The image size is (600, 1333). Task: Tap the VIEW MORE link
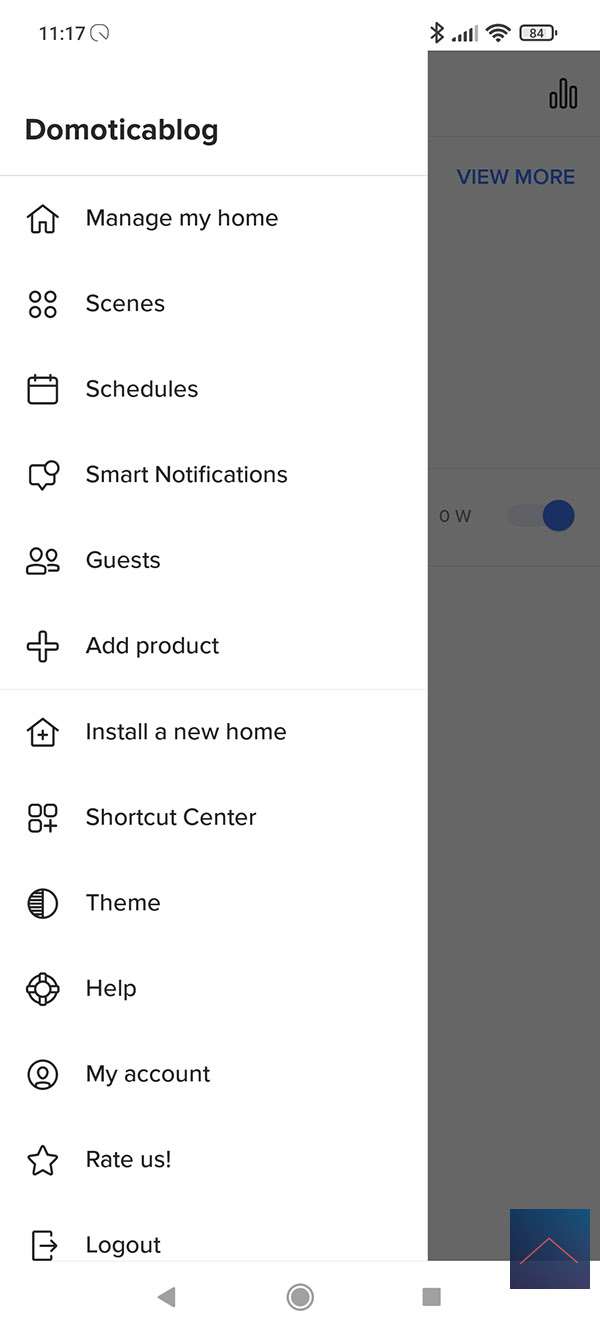515,177
